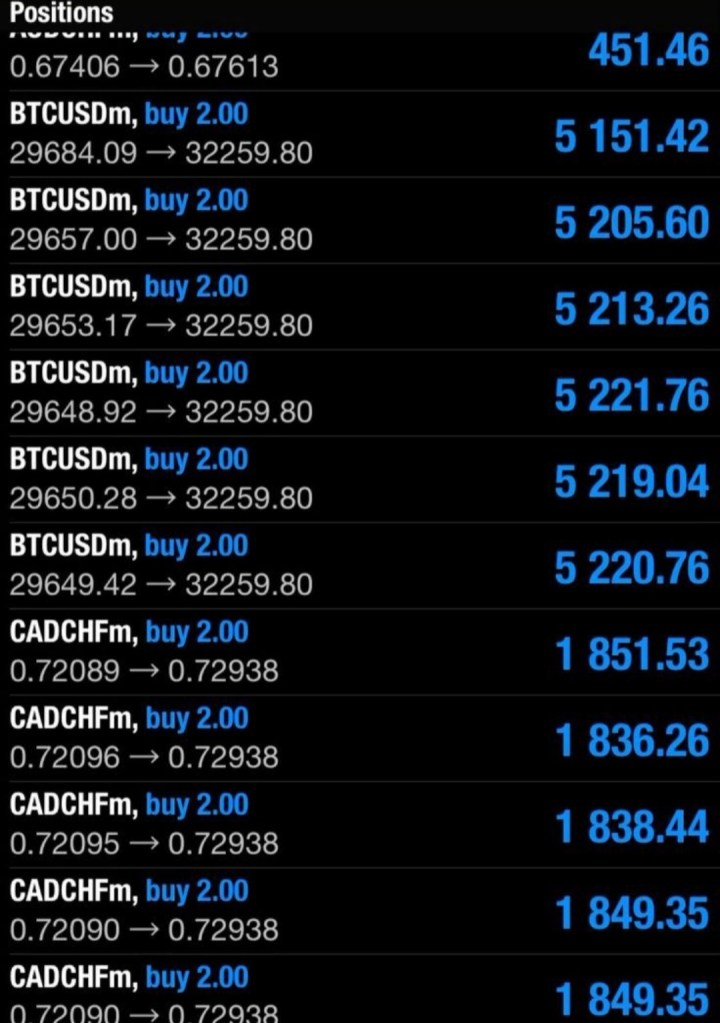
Task: Tap the BTCUSDm buy at 29648.92
Action: 360,392
